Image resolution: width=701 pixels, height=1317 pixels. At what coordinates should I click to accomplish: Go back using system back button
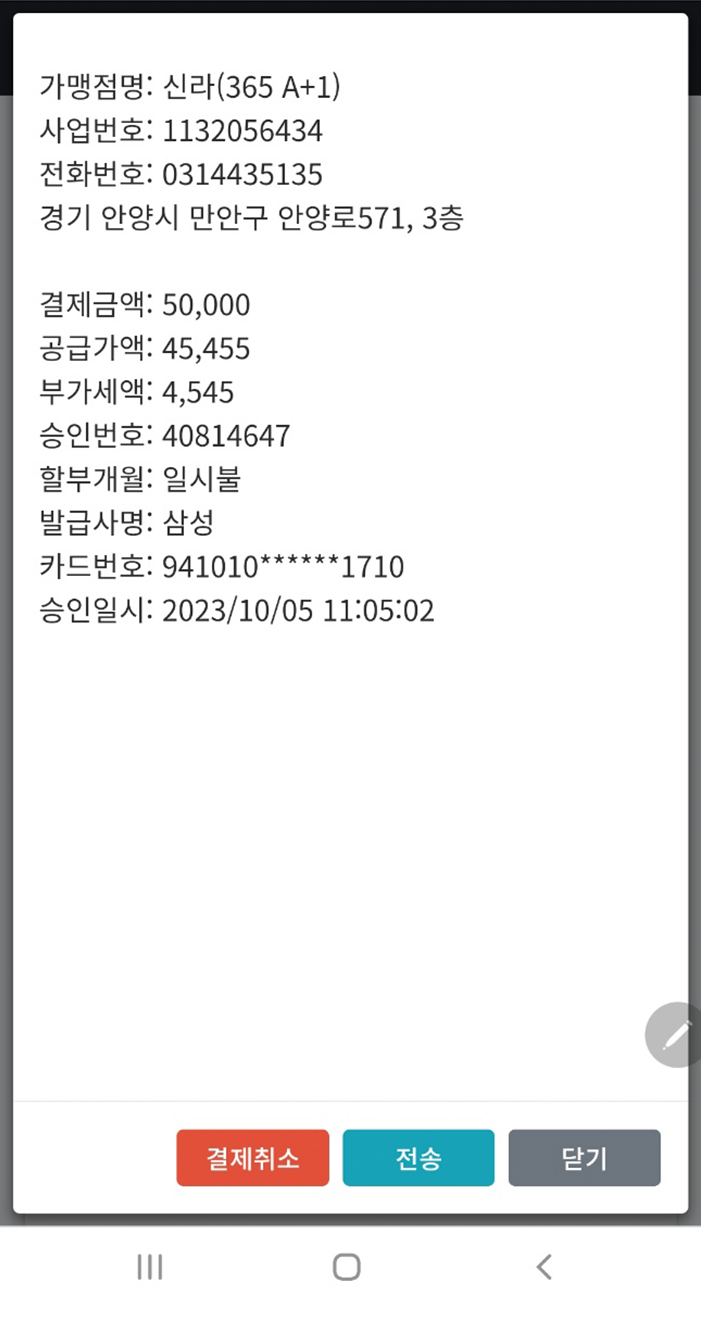[x=544, y=1268]
